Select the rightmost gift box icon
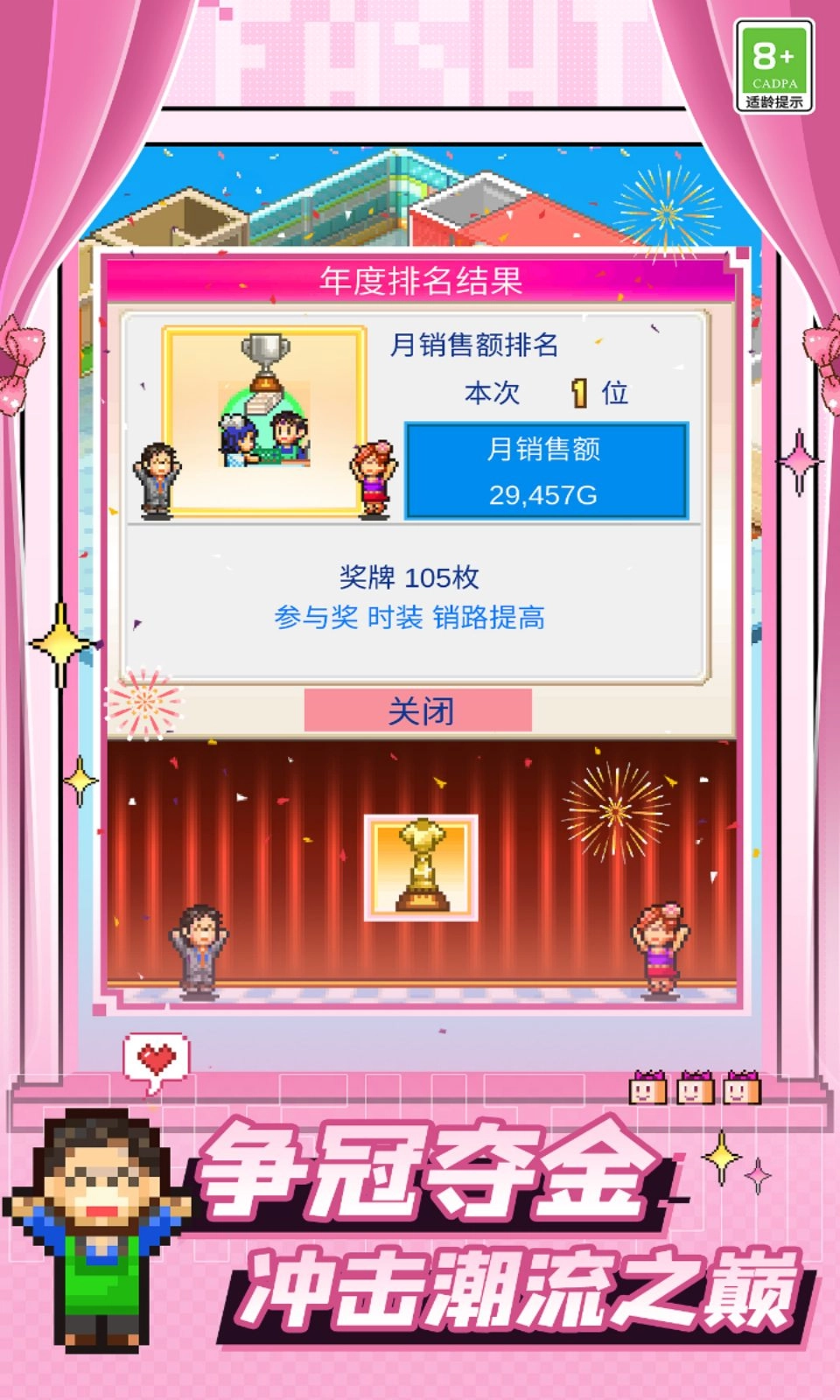 tap(743, 1089)
